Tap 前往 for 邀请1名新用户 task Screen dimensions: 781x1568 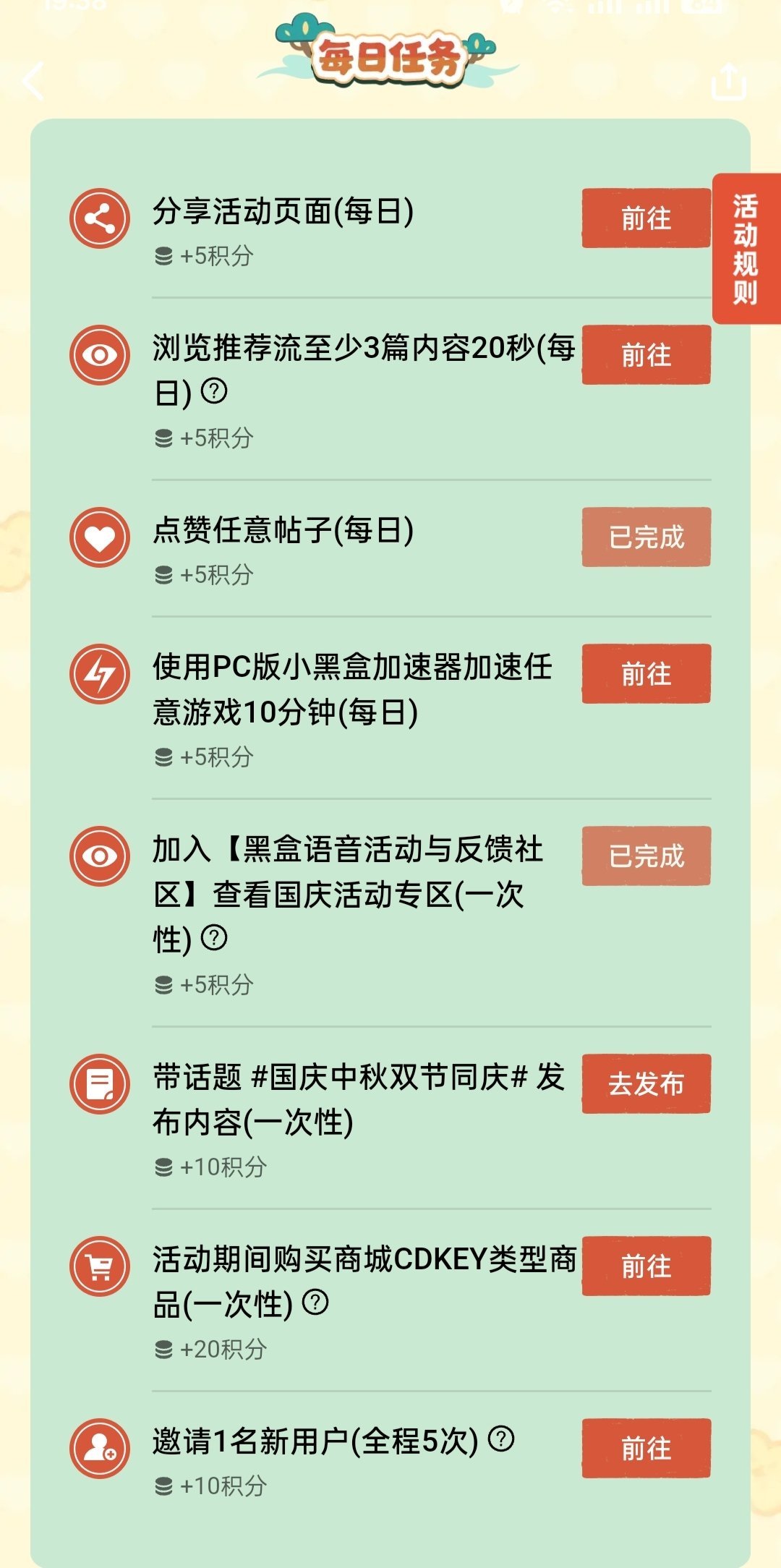click(646, 1448)
